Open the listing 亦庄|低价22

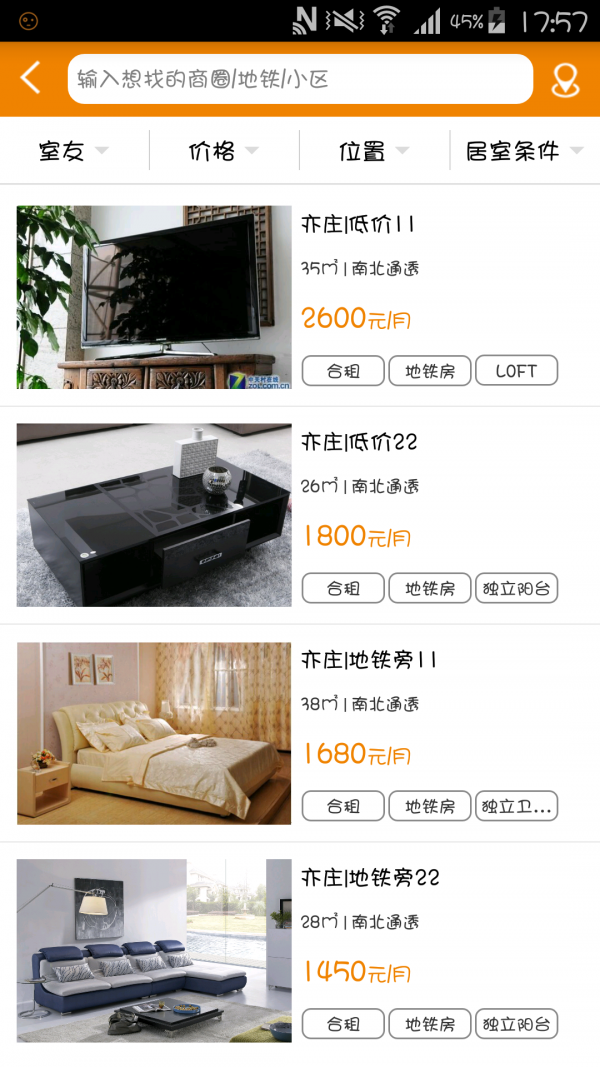(x=300, y=515)
